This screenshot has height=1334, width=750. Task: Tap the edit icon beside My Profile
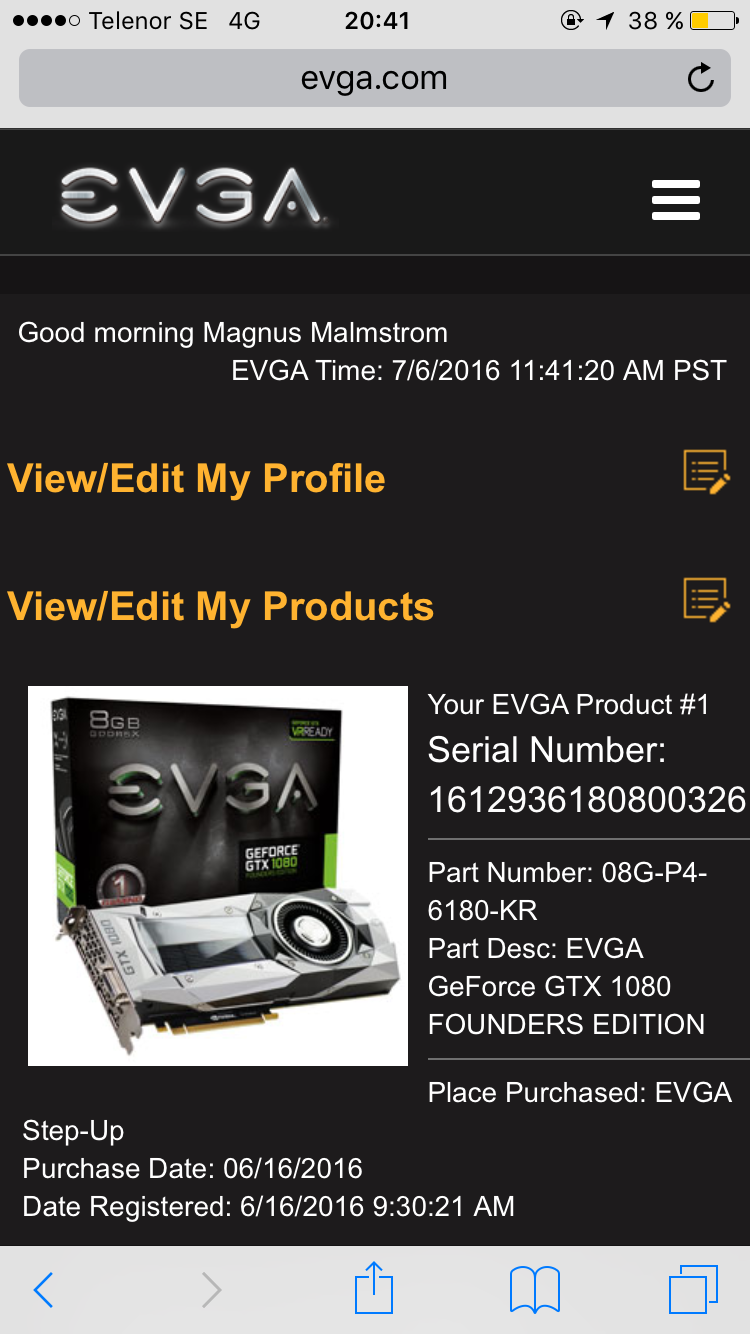[706, 472]
